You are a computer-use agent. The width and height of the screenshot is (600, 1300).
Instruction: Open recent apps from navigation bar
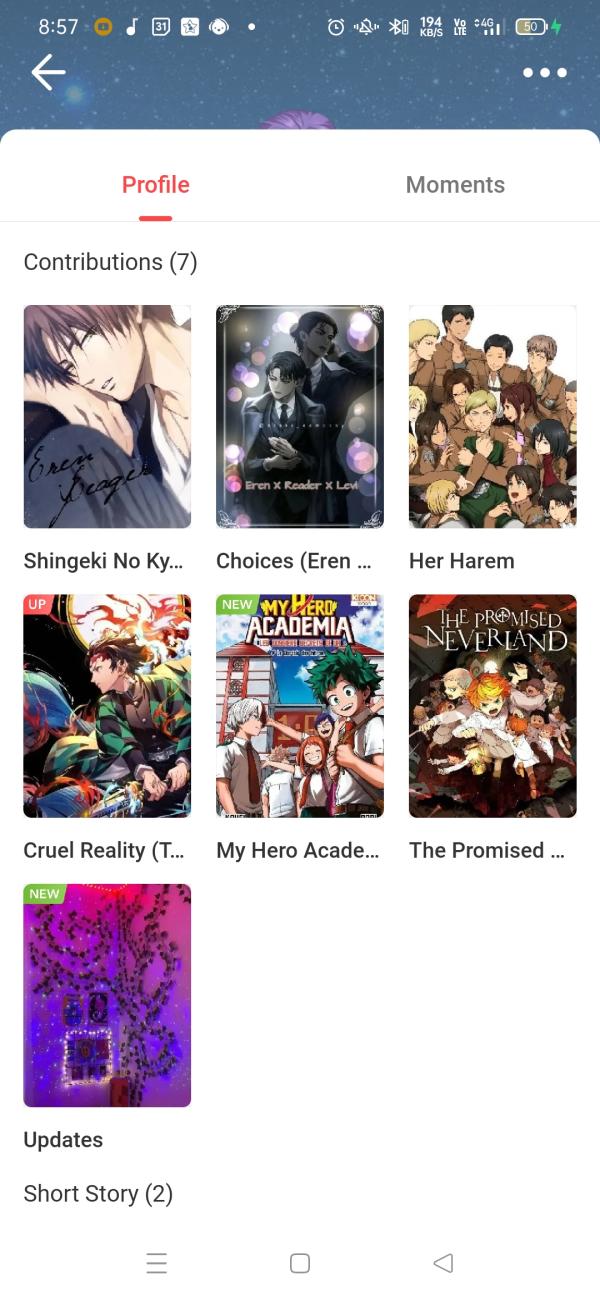[x=156, y=1263]
